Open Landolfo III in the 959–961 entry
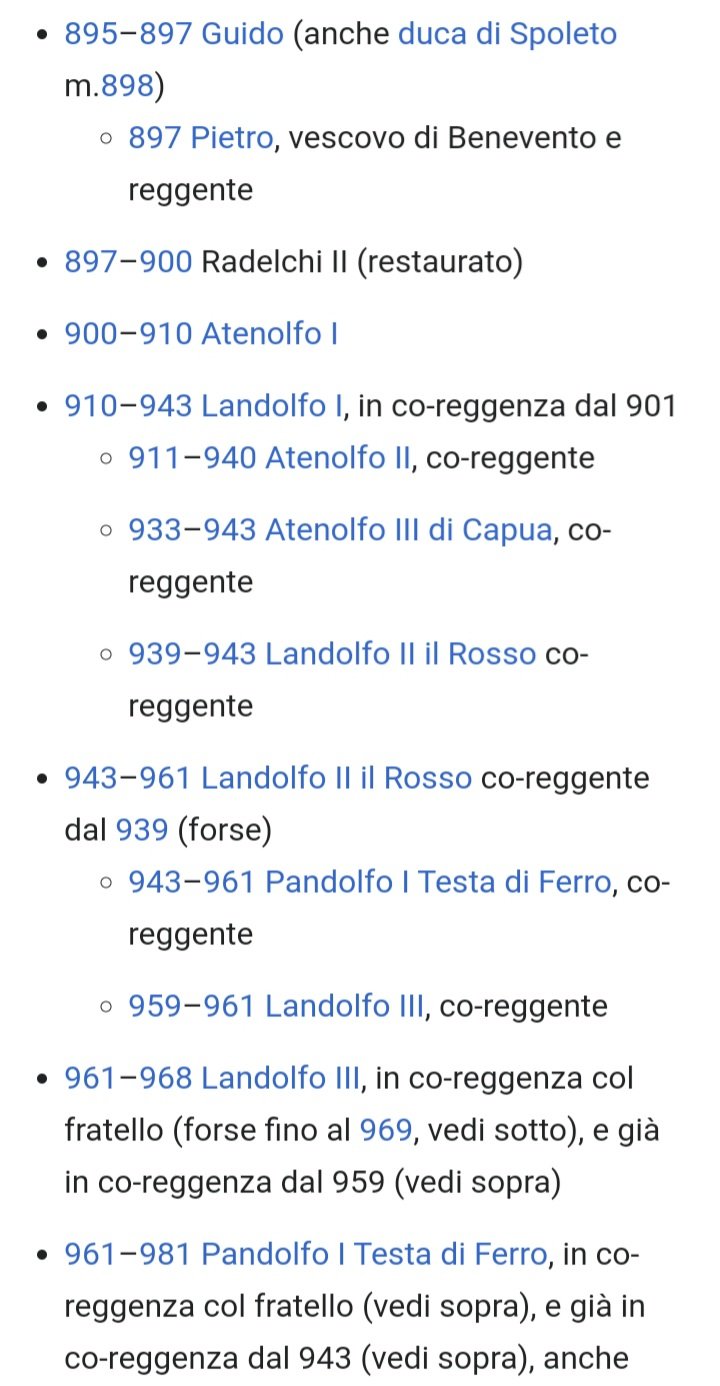The width and height of the screenshot is (720, 1386). (345, 1006)
